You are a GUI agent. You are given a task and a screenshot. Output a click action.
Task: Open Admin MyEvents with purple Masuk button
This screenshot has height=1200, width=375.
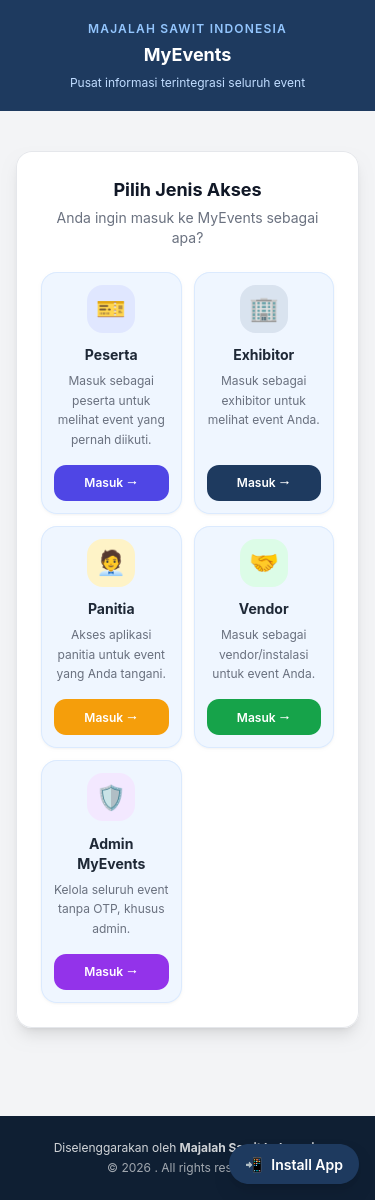click(x=111, y=972)
